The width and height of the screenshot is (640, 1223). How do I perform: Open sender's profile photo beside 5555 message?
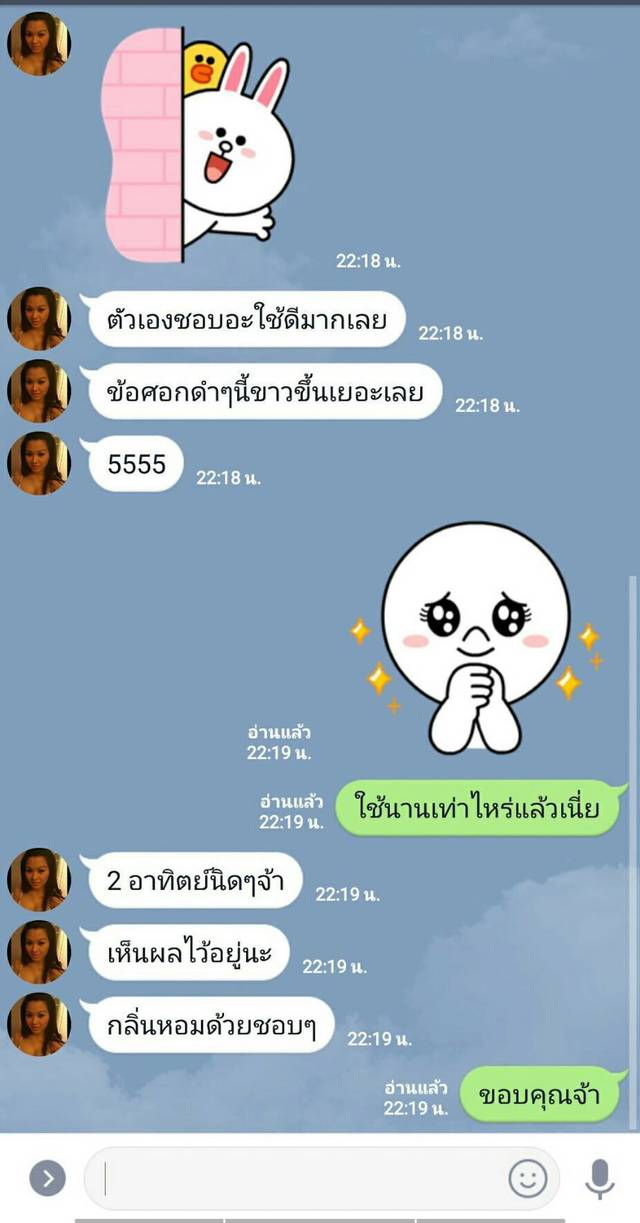tap(38, 463)
